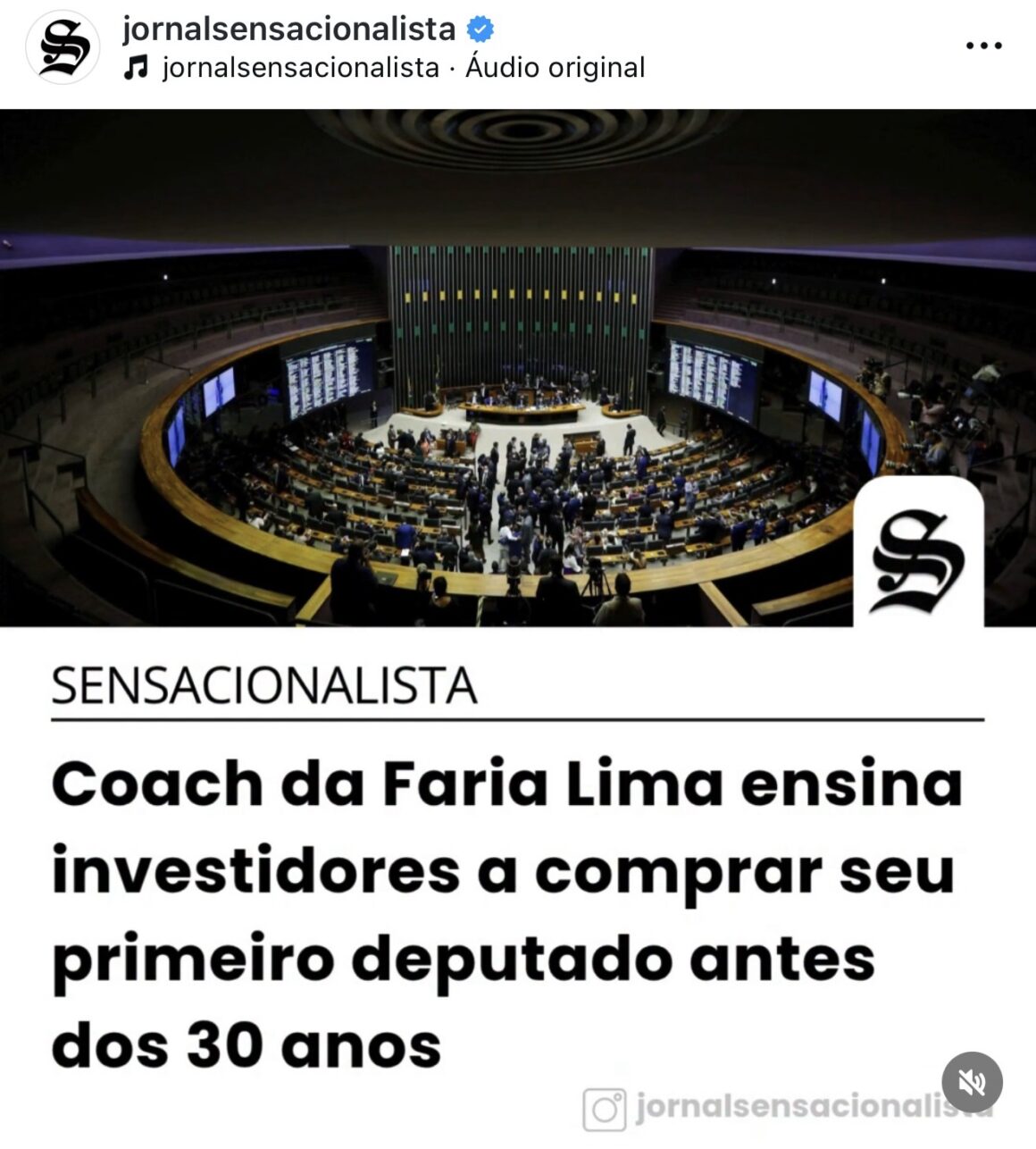Click the verified blue checkmark badge
The width and height of the screenshot is (1036, 1149).
480,29
